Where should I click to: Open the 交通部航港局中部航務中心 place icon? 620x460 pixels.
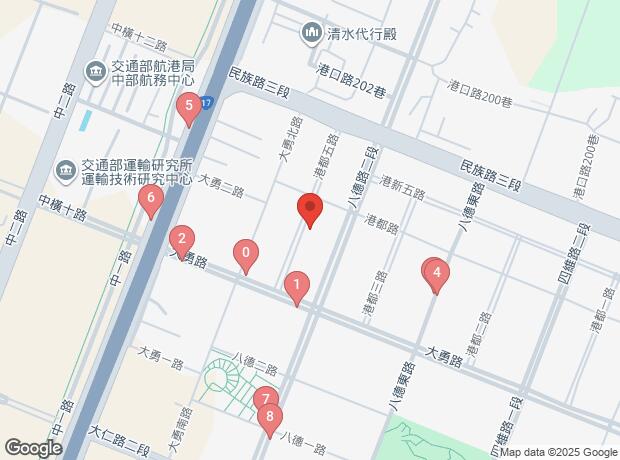(97, 70)
